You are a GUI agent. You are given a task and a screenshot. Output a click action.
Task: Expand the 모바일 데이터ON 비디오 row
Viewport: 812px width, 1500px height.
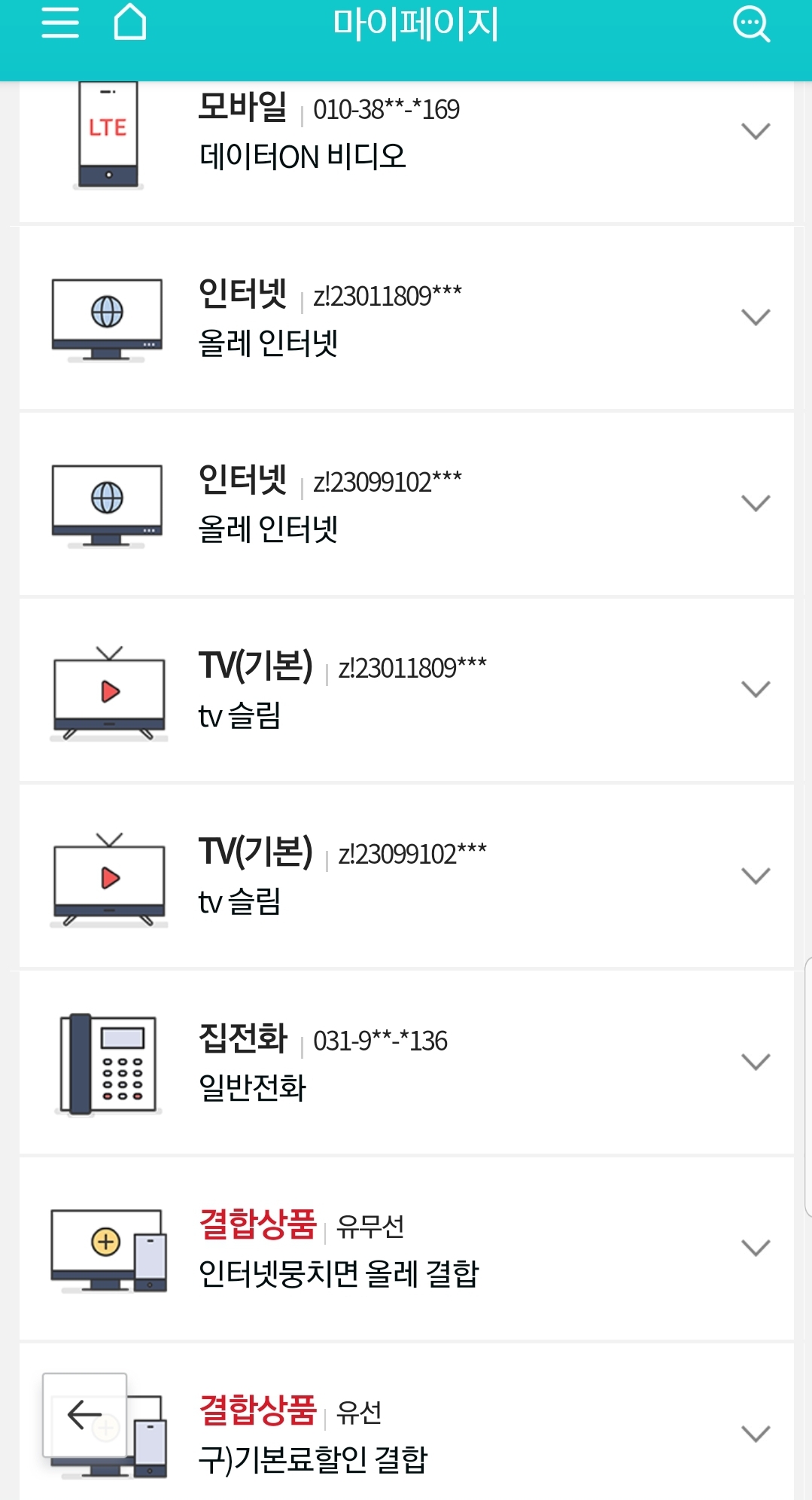pyautogui.click(x=756, y=131)
